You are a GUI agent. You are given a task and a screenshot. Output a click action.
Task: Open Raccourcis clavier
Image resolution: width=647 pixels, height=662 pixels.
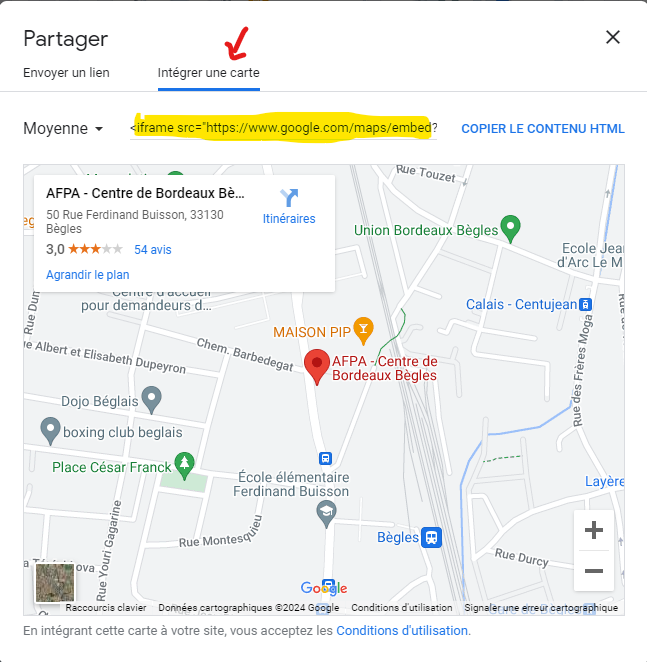[x=106, y=608]
